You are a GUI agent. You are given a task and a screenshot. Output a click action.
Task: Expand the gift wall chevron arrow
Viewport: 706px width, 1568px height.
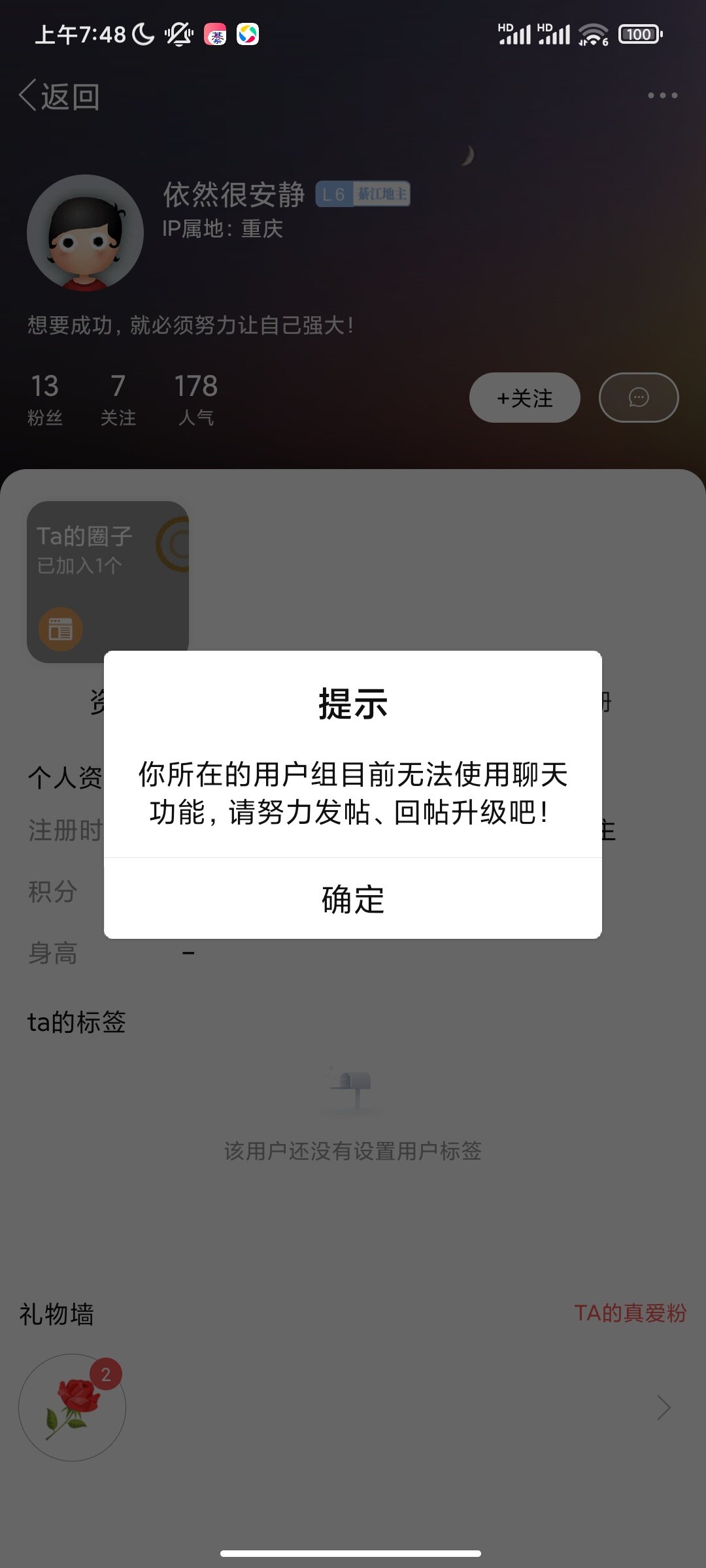(x=664, y=1407)
